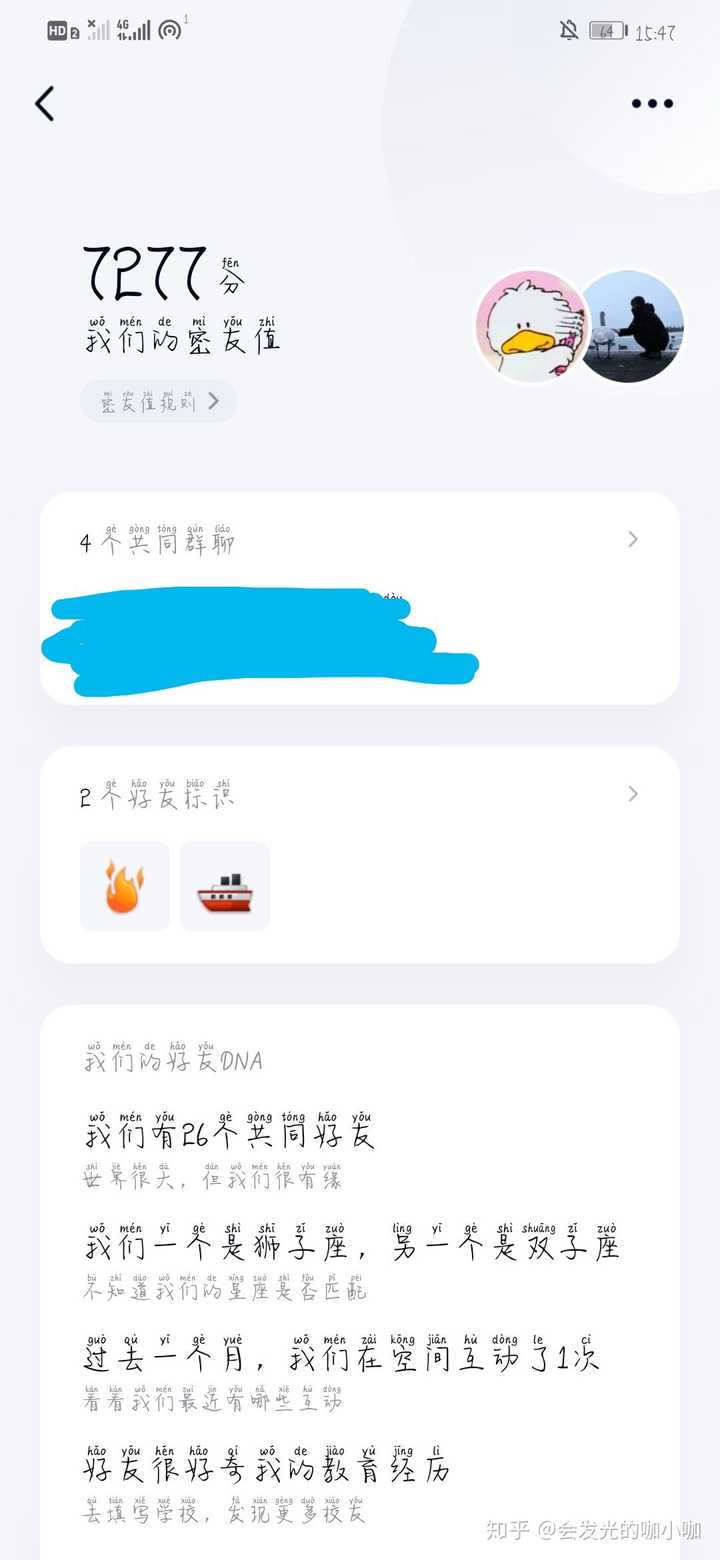Image resolution: width=720 pixels, height=1560 pixels.
Task: Tap the 密友值规则 pill button
Action: [157, 399]
